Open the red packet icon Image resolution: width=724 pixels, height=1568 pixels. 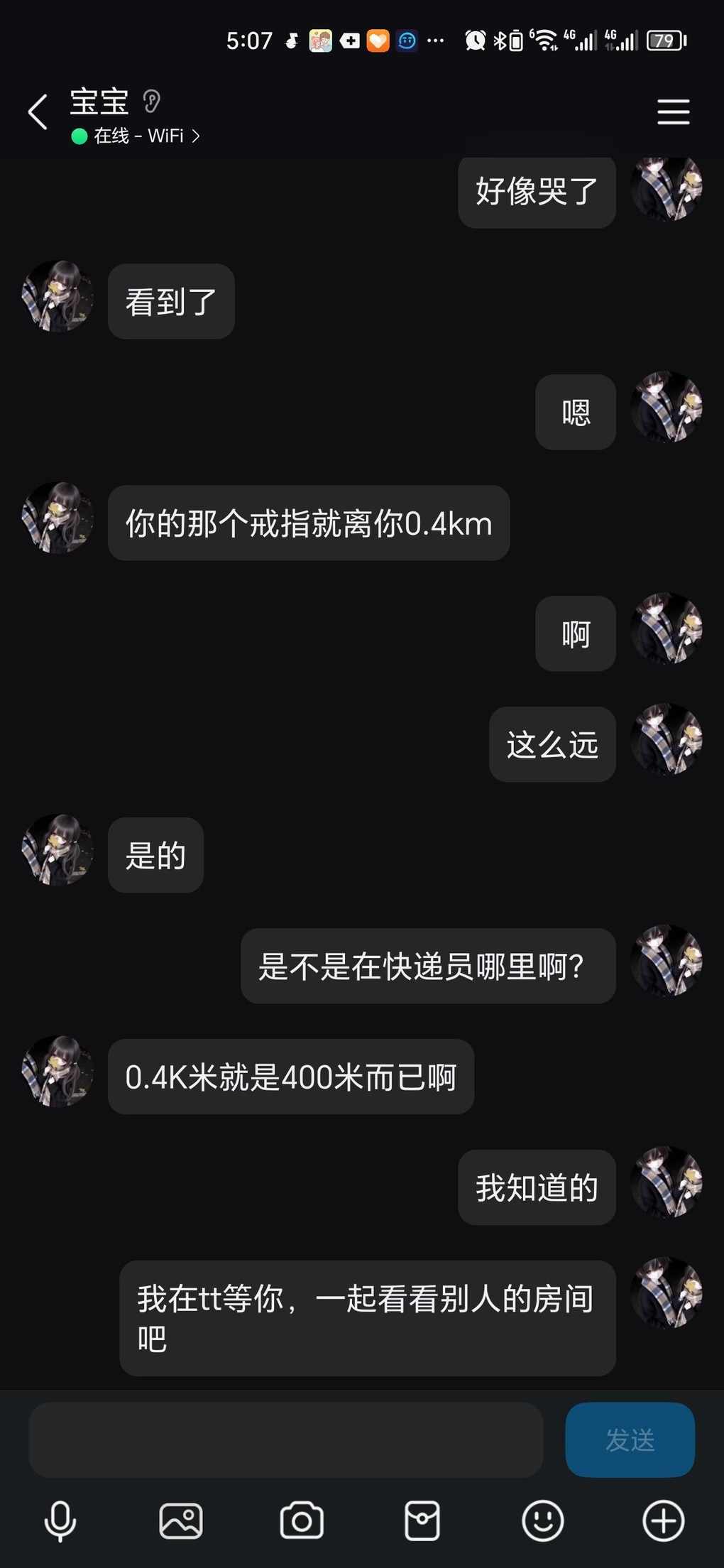tap(422, 1521)
